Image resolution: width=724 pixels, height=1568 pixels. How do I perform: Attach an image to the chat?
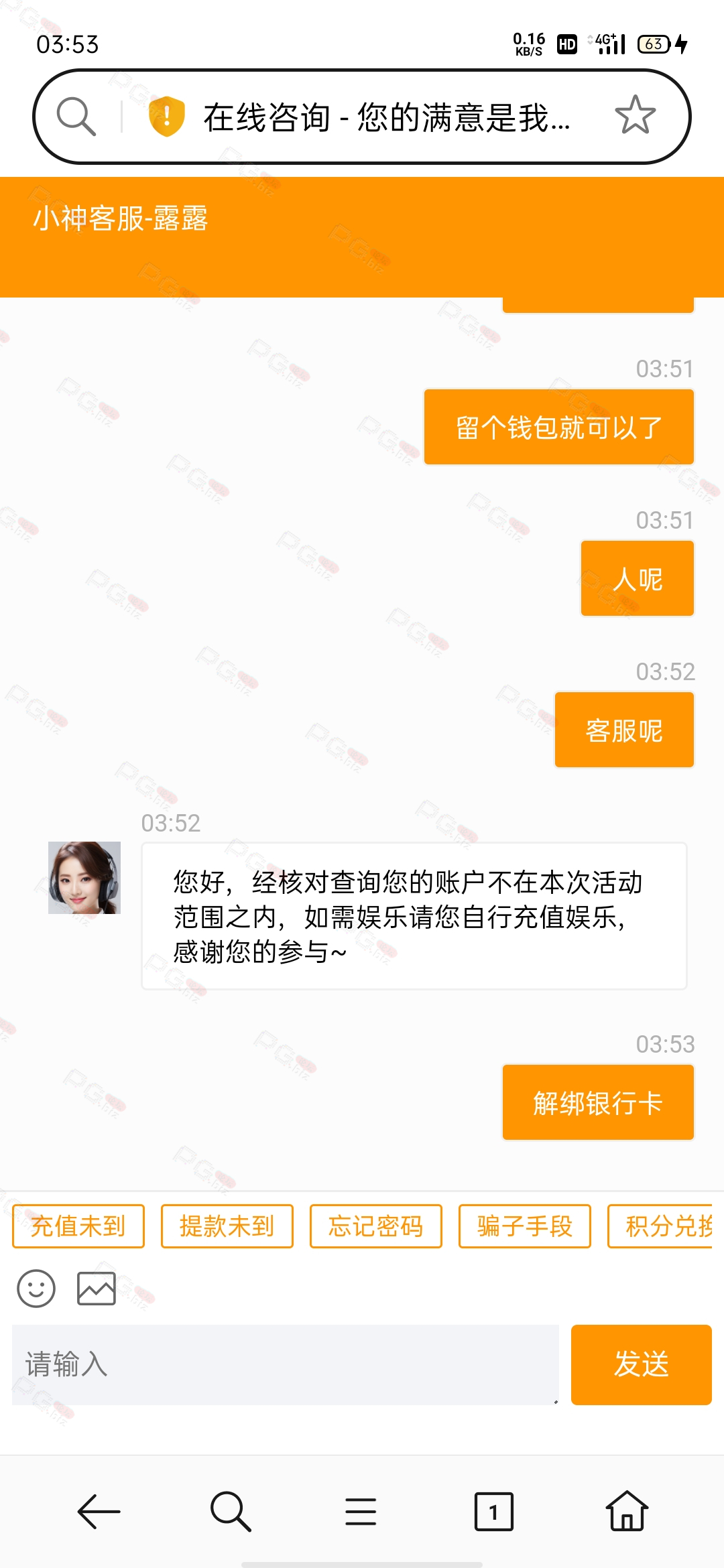coord(97,1288)
